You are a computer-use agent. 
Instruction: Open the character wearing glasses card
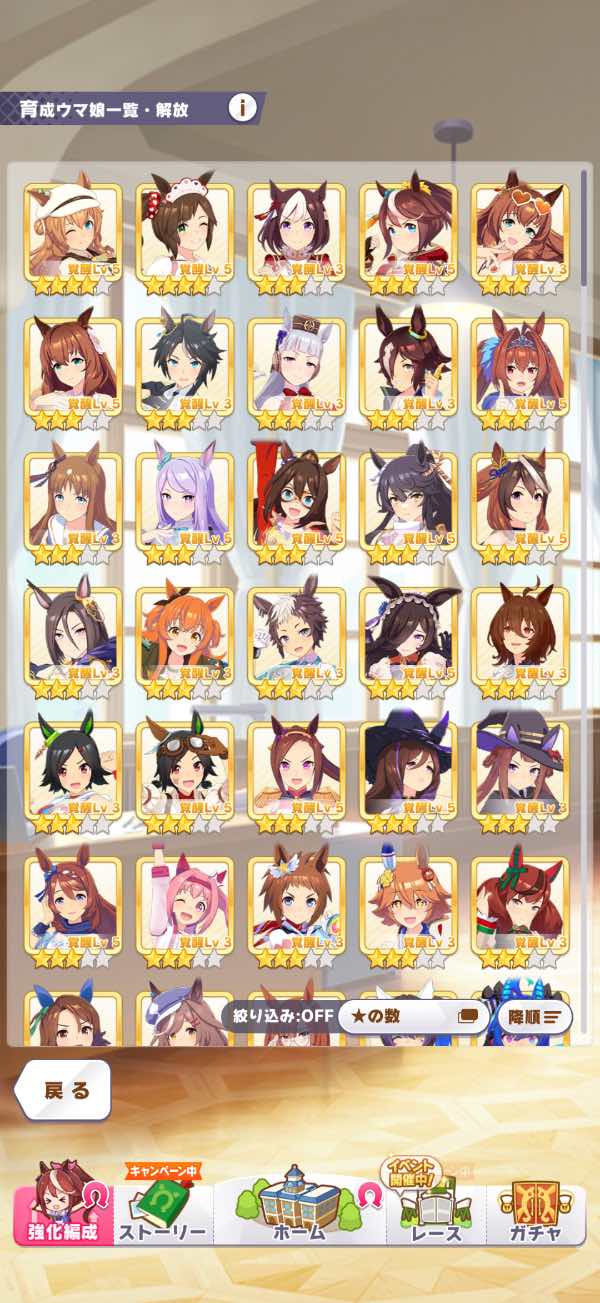pyautogui.click(x=296, y=500)
